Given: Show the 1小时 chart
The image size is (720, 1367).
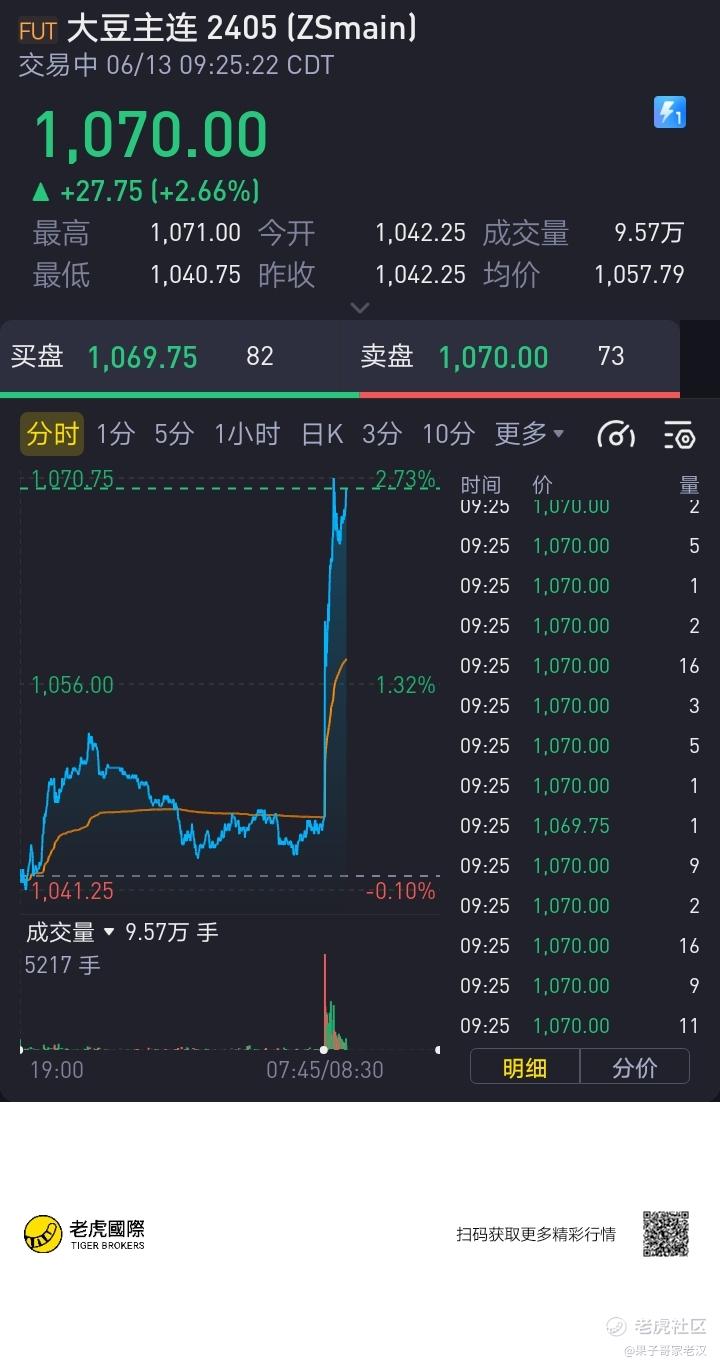Looking at the screenshot, I should pos(247,434).
